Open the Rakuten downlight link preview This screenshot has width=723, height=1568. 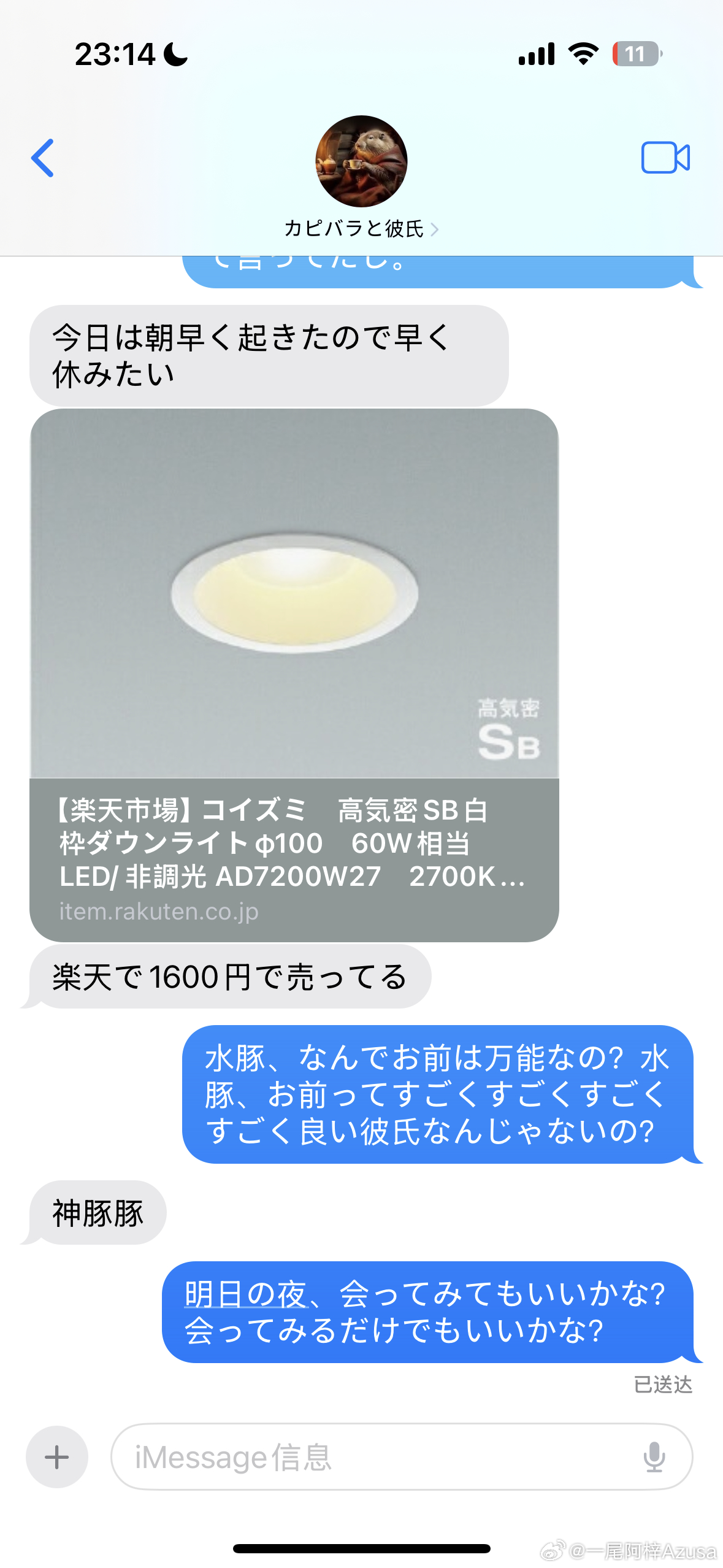click(x=294, y=675)
